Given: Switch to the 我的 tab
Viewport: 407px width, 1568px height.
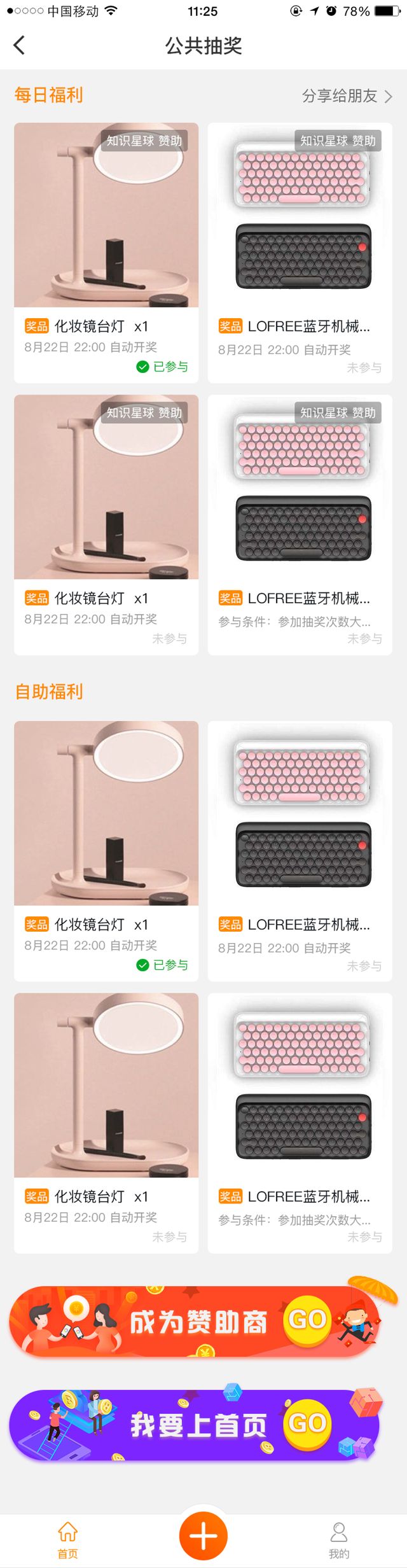Looking at the screenshot, I should 339,1540.
